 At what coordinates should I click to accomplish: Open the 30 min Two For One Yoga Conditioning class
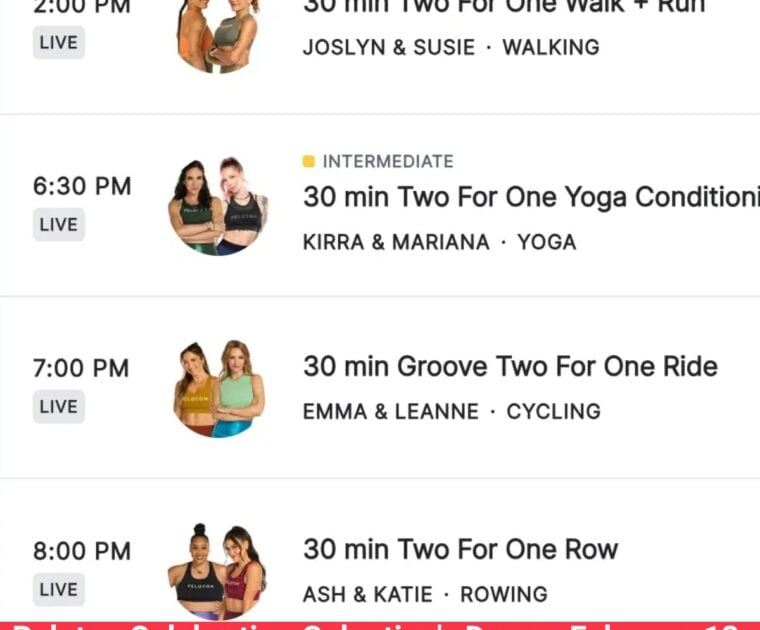point(530,198)
